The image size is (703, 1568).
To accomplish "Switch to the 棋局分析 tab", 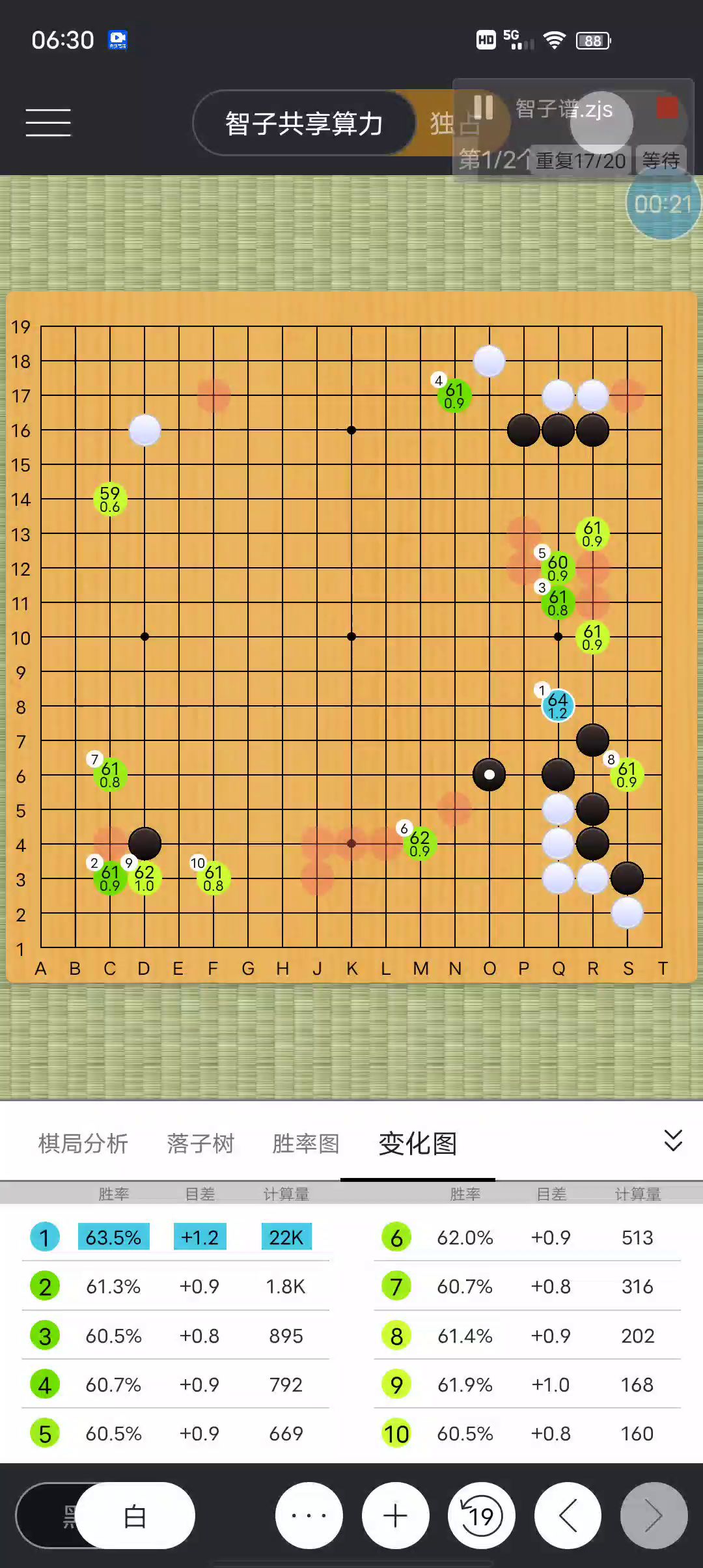I will (x=83, y=1143).
